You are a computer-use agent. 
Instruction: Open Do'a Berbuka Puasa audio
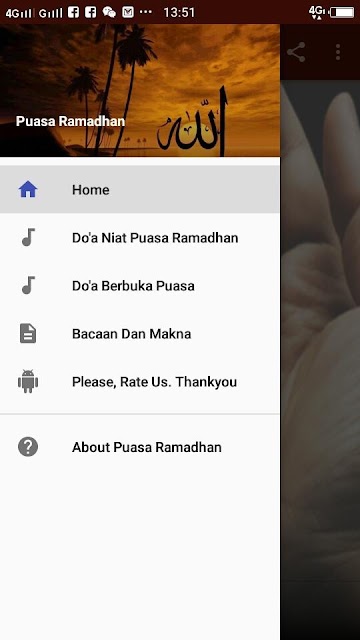pos(140,286)
